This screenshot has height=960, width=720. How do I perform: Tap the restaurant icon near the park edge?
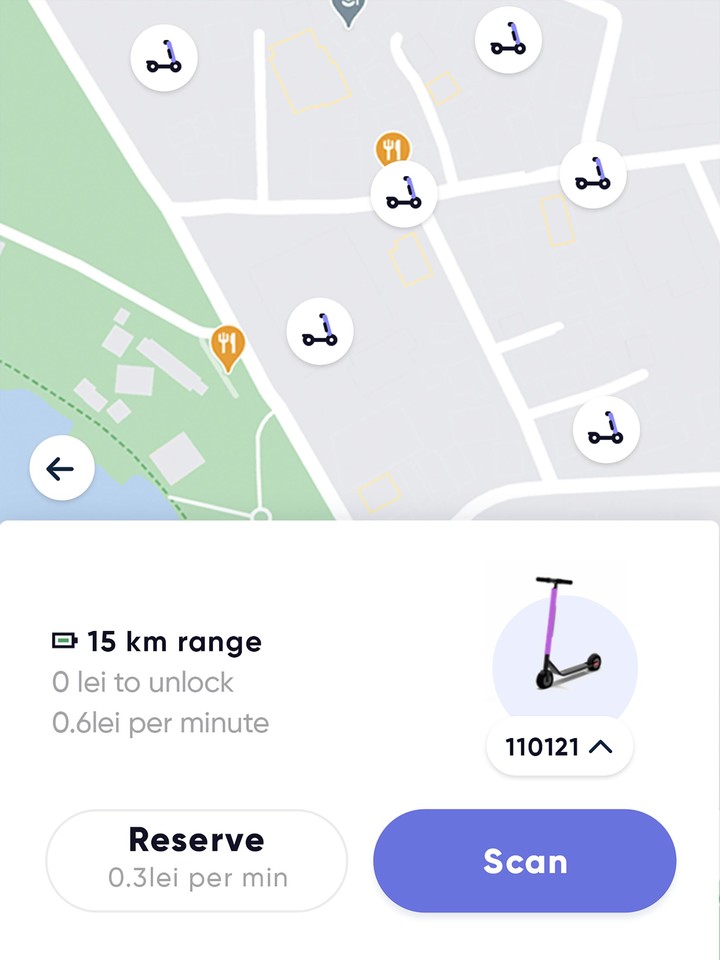(228, 344)
